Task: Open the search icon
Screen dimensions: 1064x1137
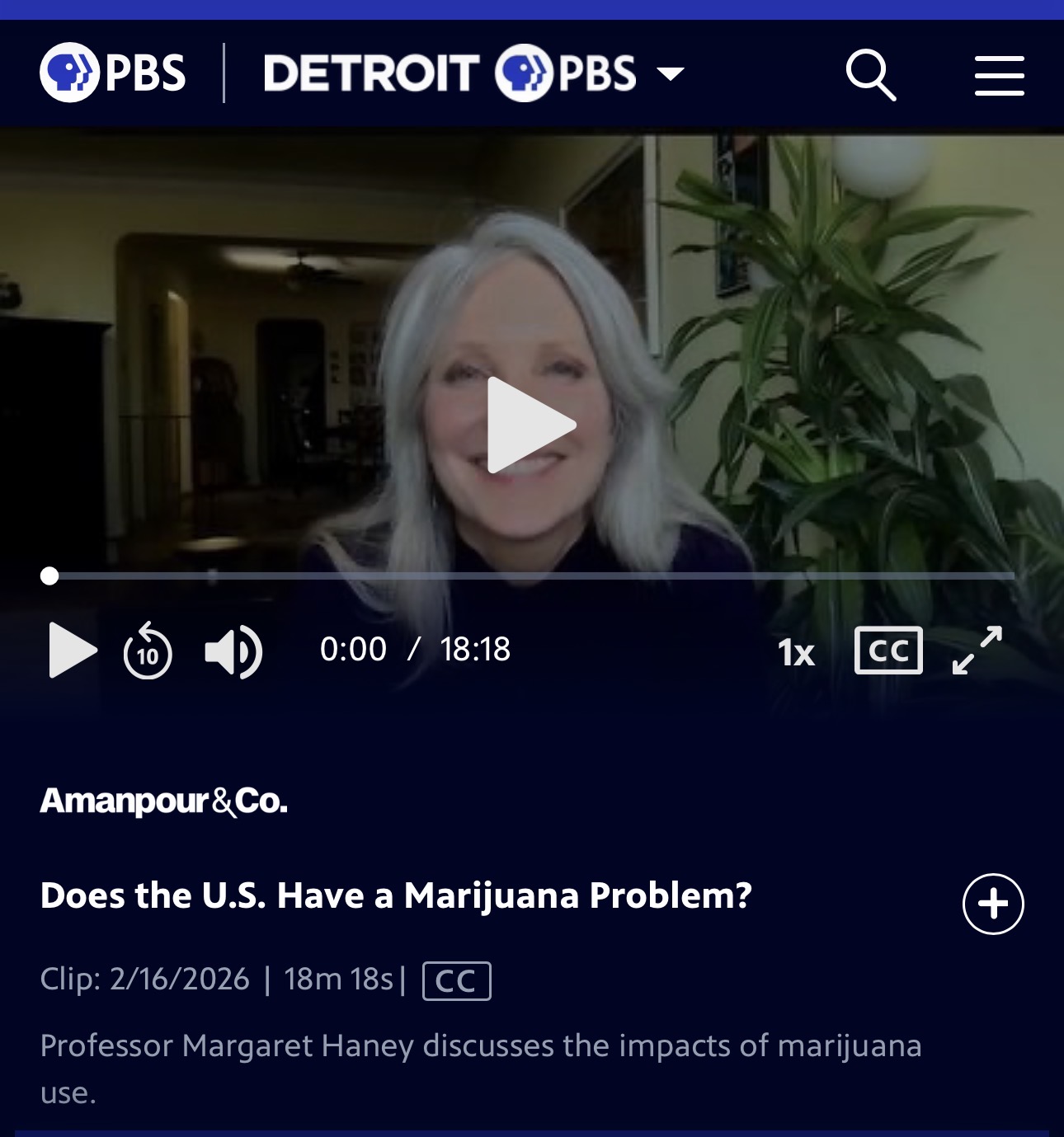Action: (x=870, y=75)
